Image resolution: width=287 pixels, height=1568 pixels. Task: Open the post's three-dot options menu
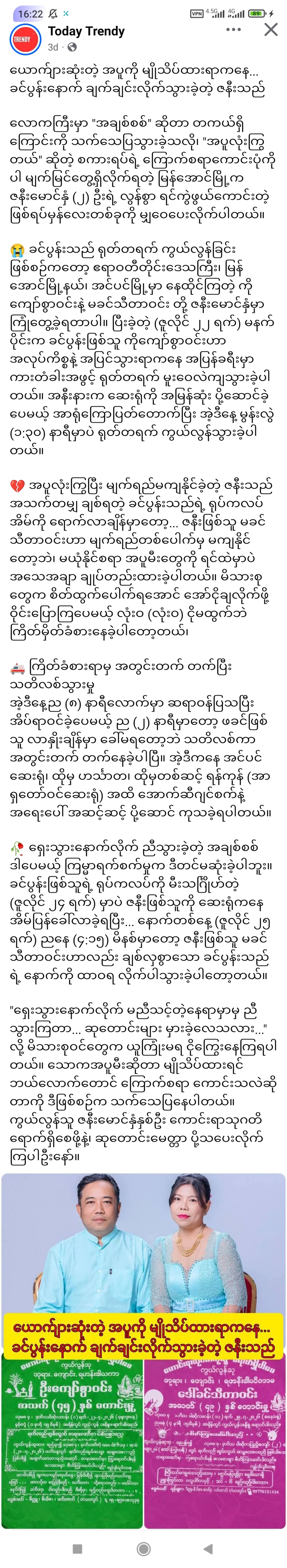[x=233, y=29]
